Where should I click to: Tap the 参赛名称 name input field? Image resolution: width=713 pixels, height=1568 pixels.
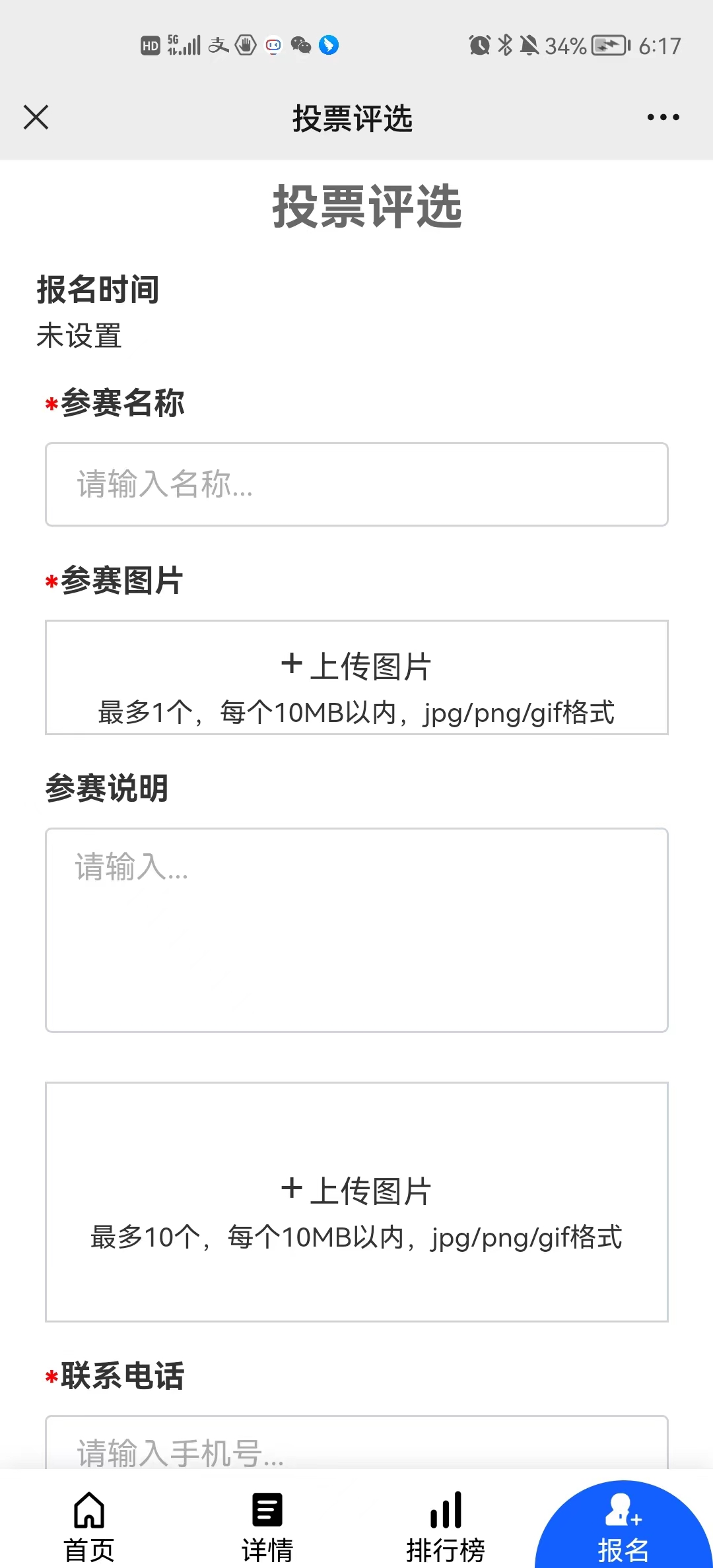pyautogui.click(x=356, y=484)
